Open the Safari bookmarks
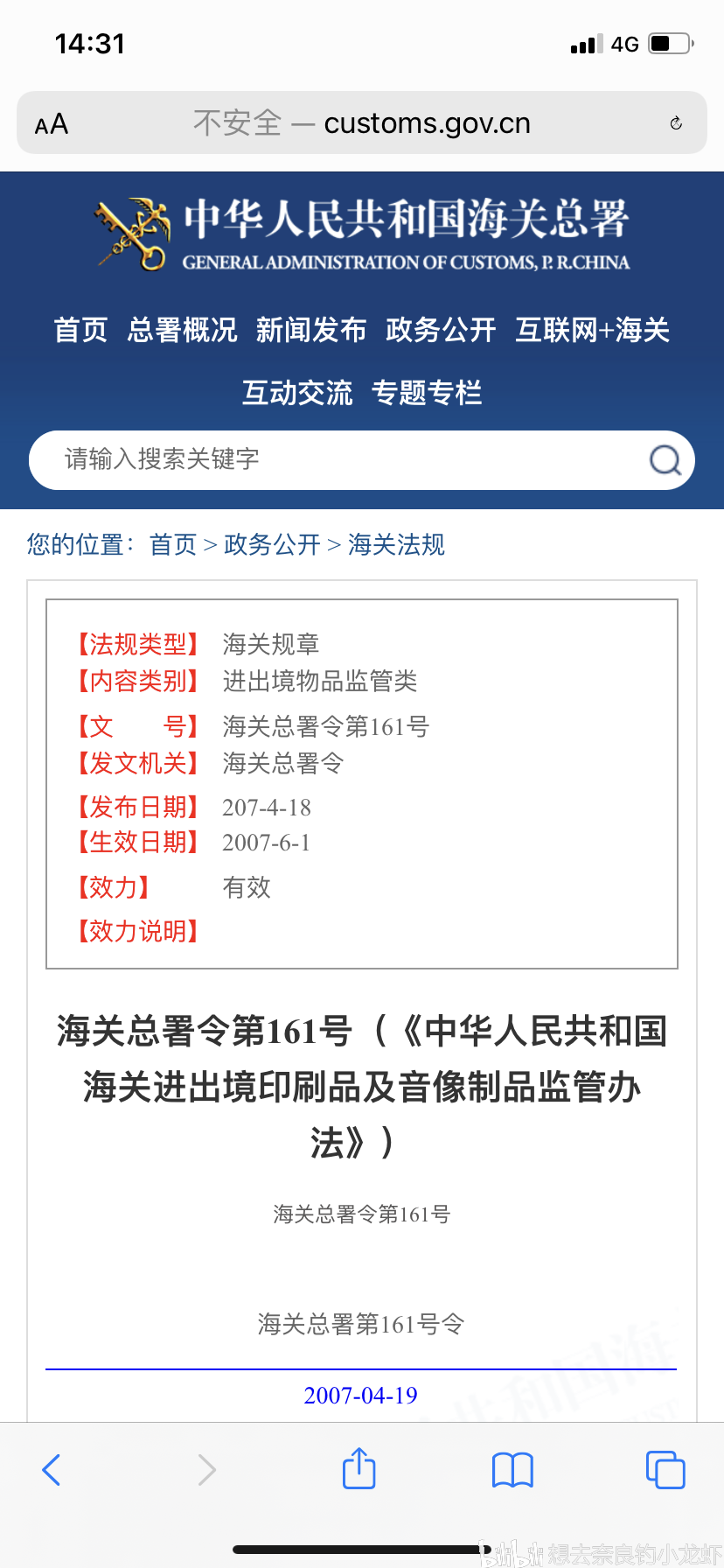The height and width of the screenshot is (1568, 724). tap(512, 1470)
